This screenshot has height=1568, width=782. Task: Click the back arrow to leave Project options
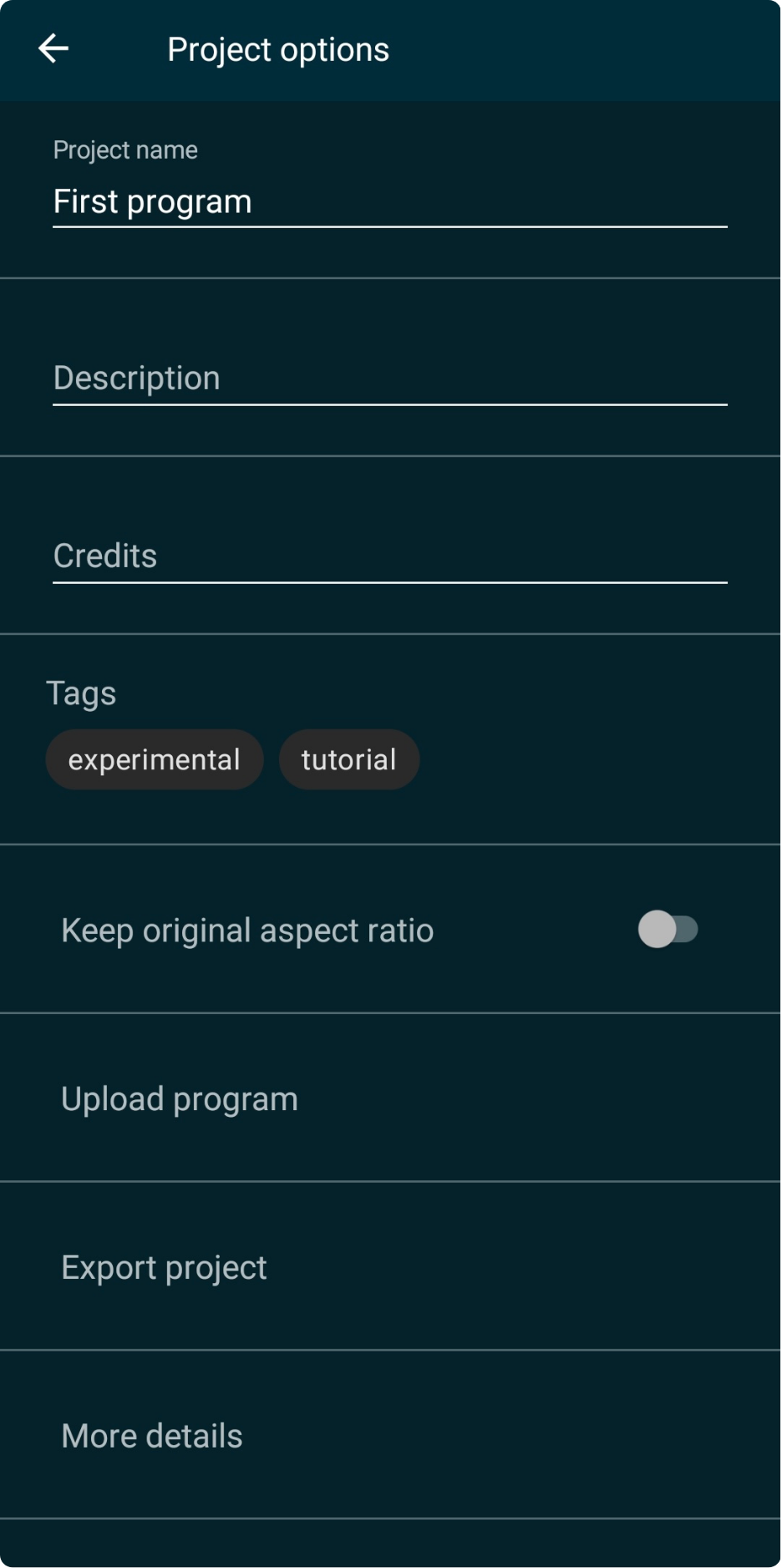(x=53, y=48)
